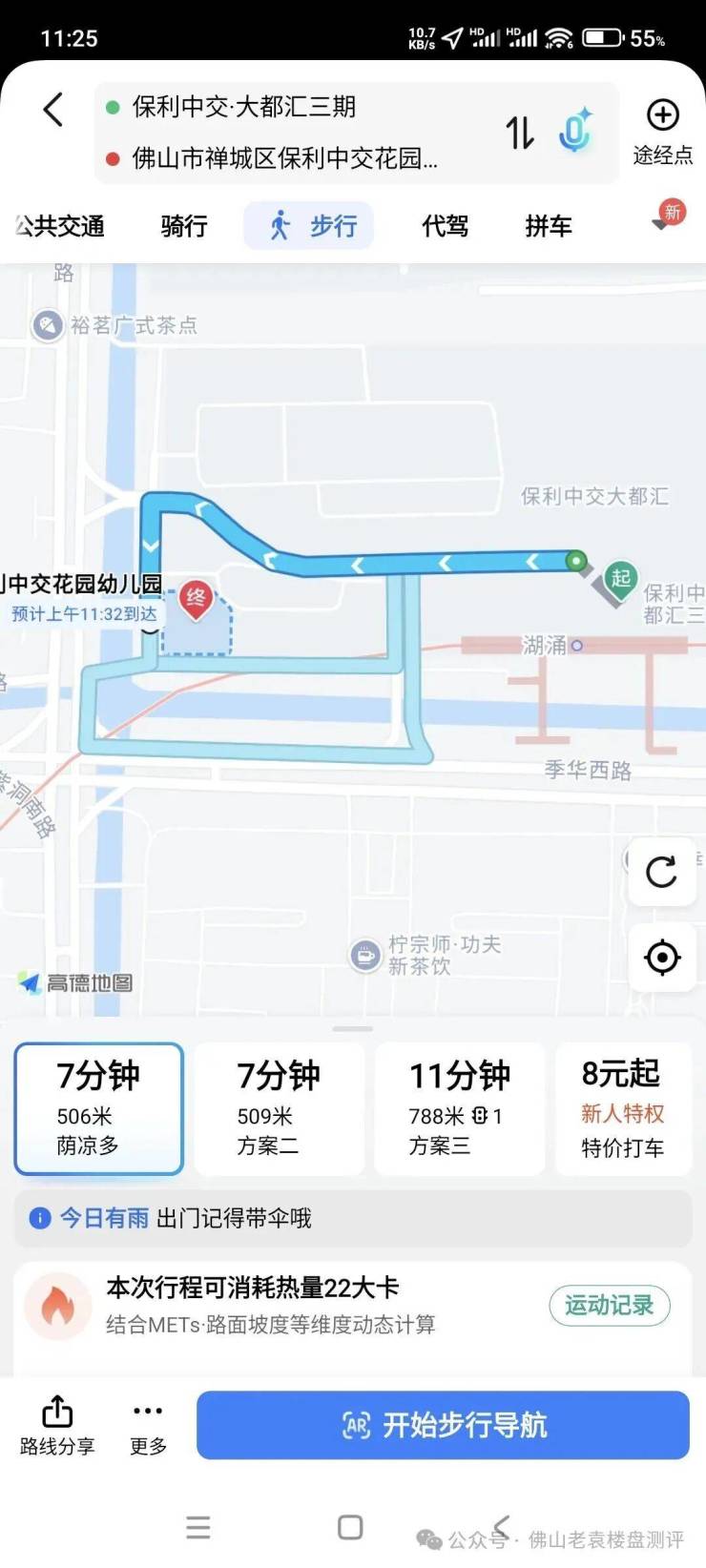The width and height of the screenshot is (706, 1568).
Task: Select the 步行 walking tab
Action: [309, 226]
